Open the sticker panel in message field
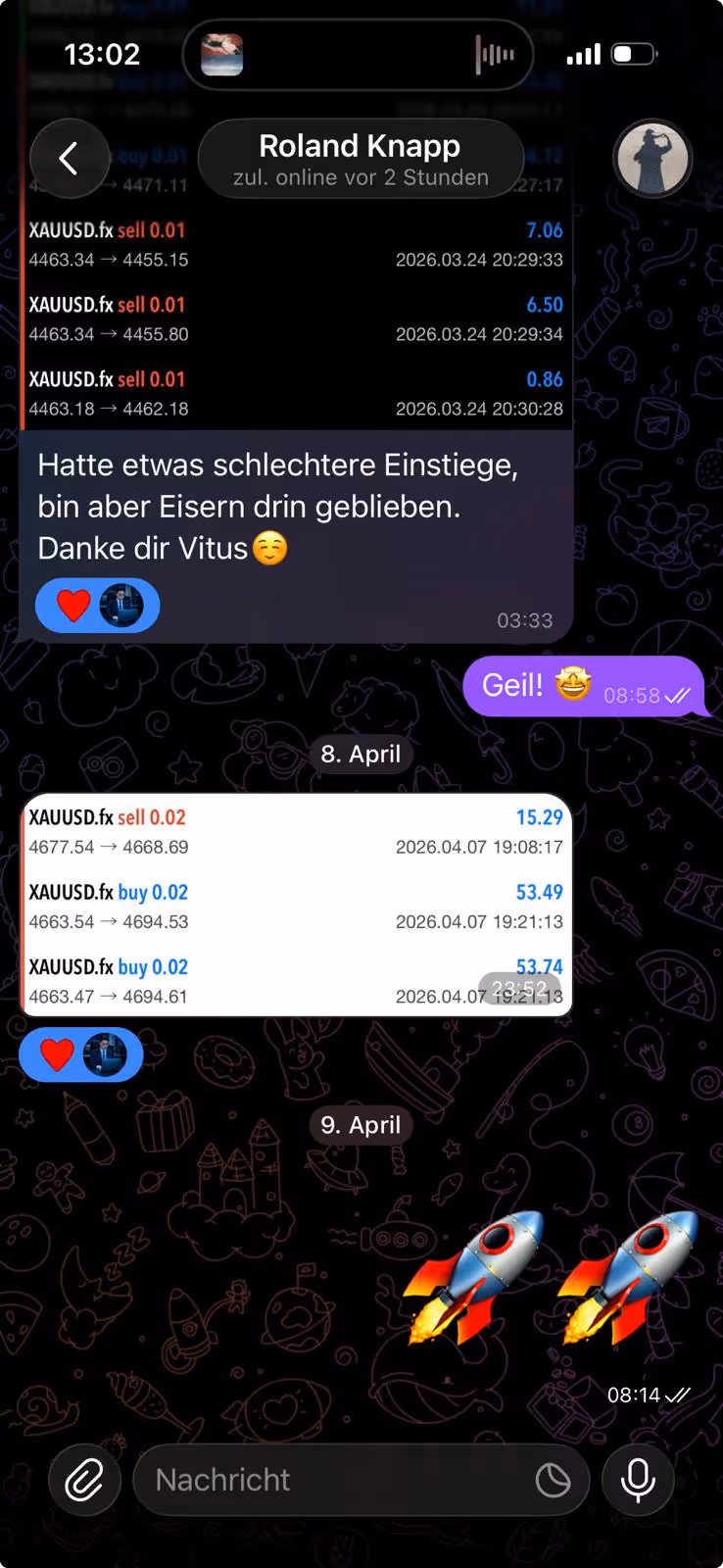Viewport: 723px width, 1568px height. point(554,1480)
